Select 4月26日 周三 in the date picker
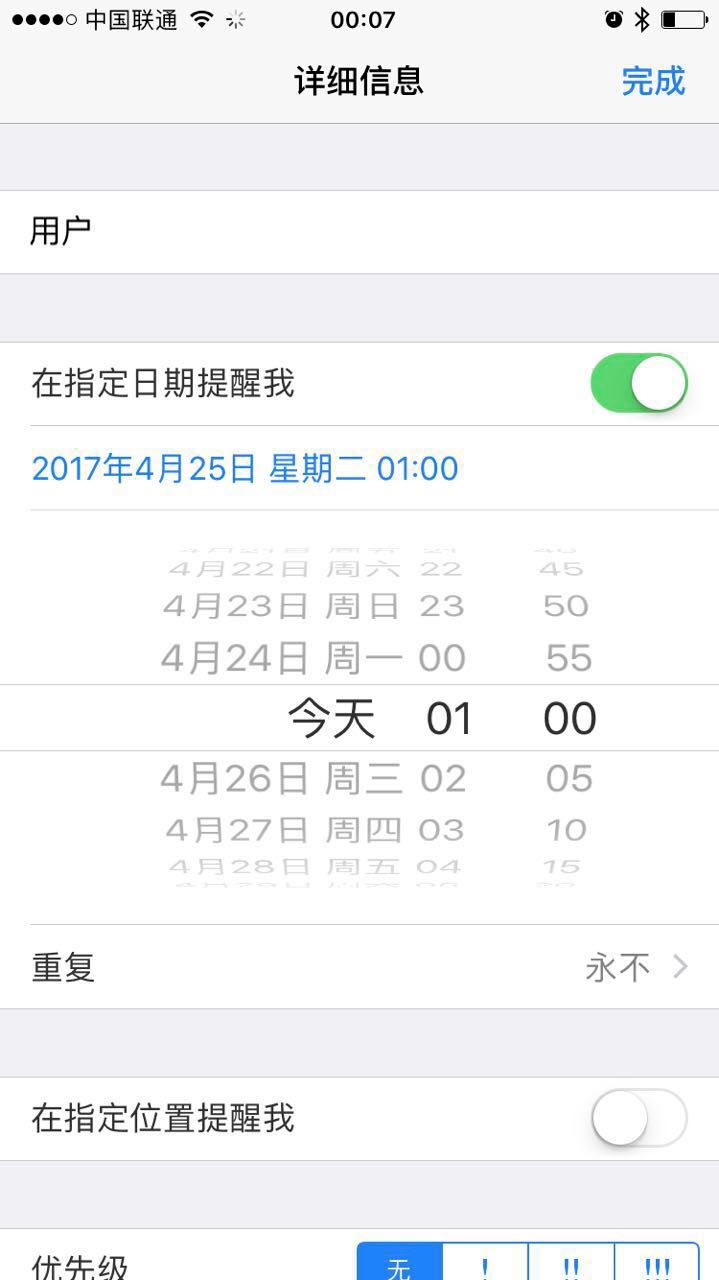The image size is (719, 1280). [281, 779]
